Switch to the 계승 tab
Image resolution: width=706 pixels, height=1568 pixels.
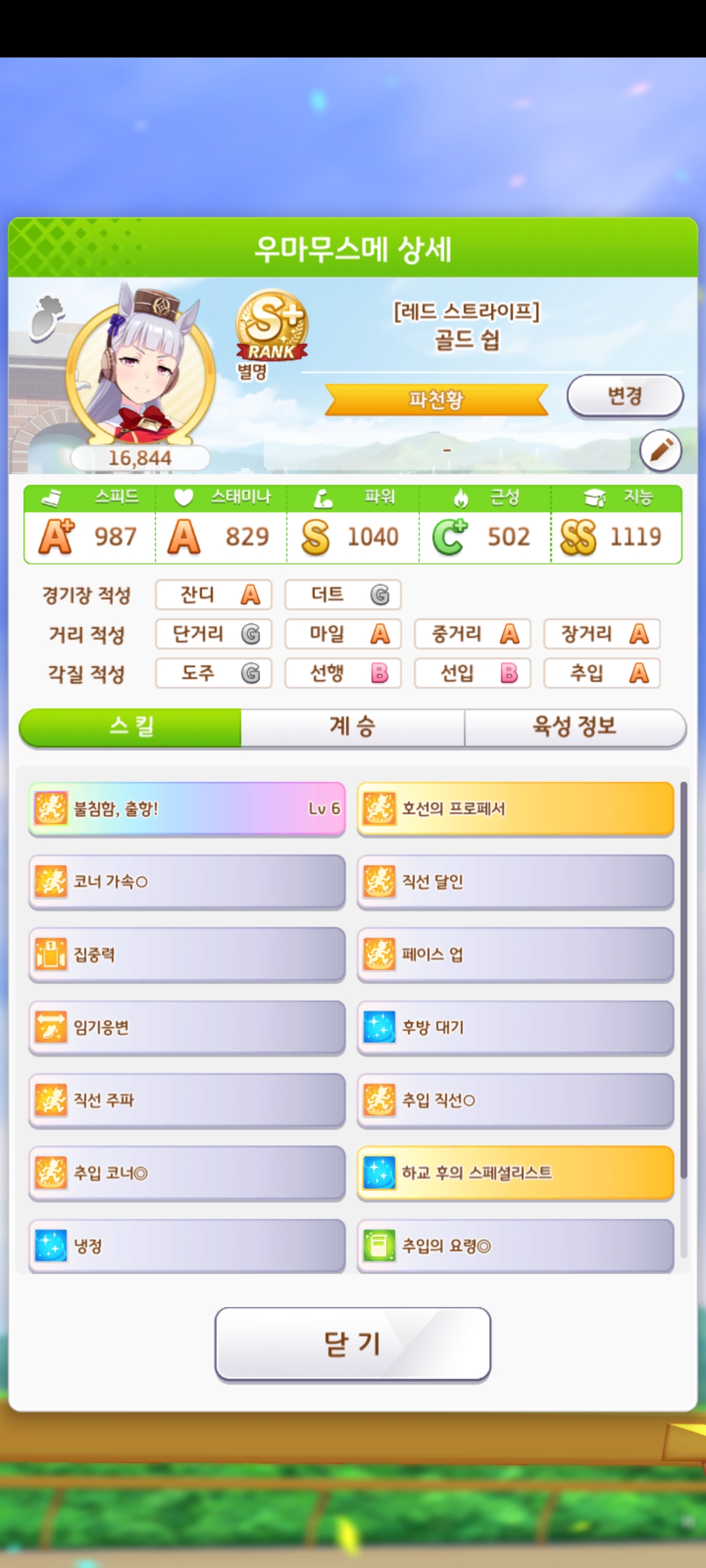[x=352, y=727]
